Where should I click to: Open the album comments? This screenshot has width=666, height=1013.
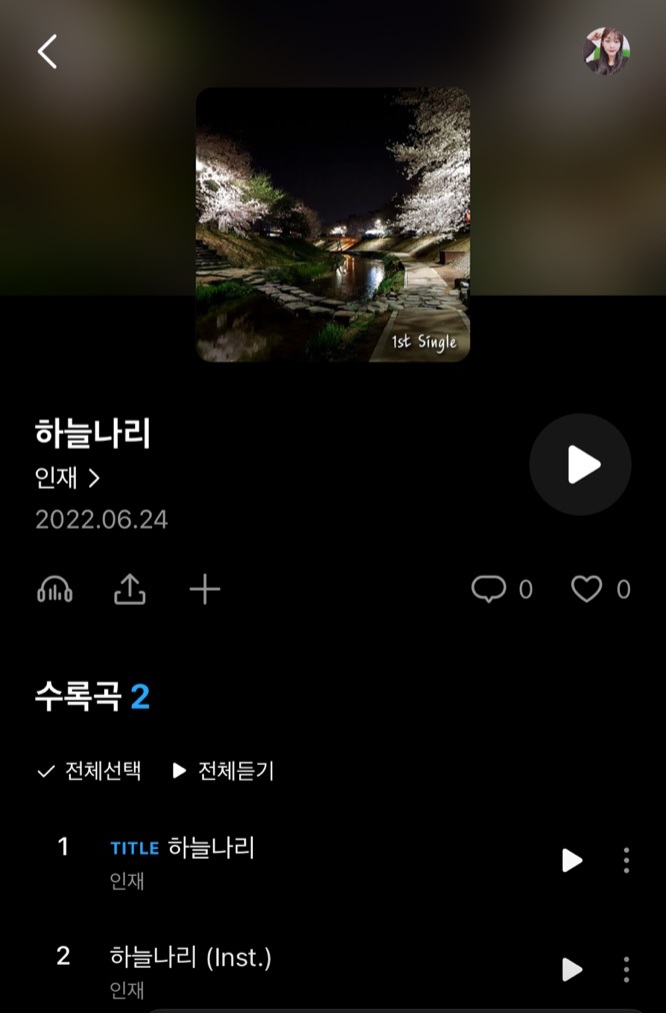[489, 590]
